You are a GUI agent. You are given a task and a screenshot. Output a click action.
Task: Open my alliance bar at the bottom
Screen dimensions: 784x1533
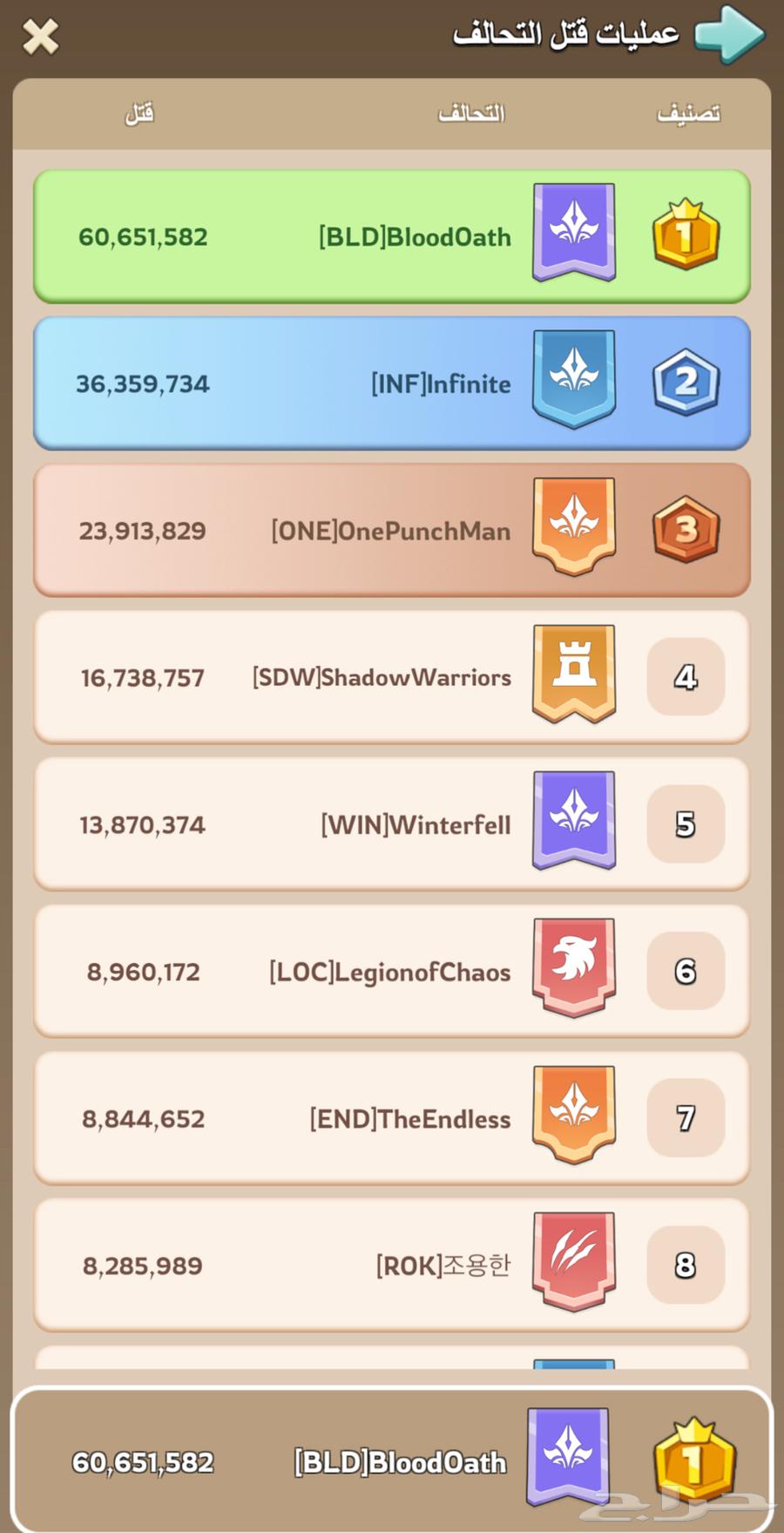pyautogui.click(x=391, y=1462)
